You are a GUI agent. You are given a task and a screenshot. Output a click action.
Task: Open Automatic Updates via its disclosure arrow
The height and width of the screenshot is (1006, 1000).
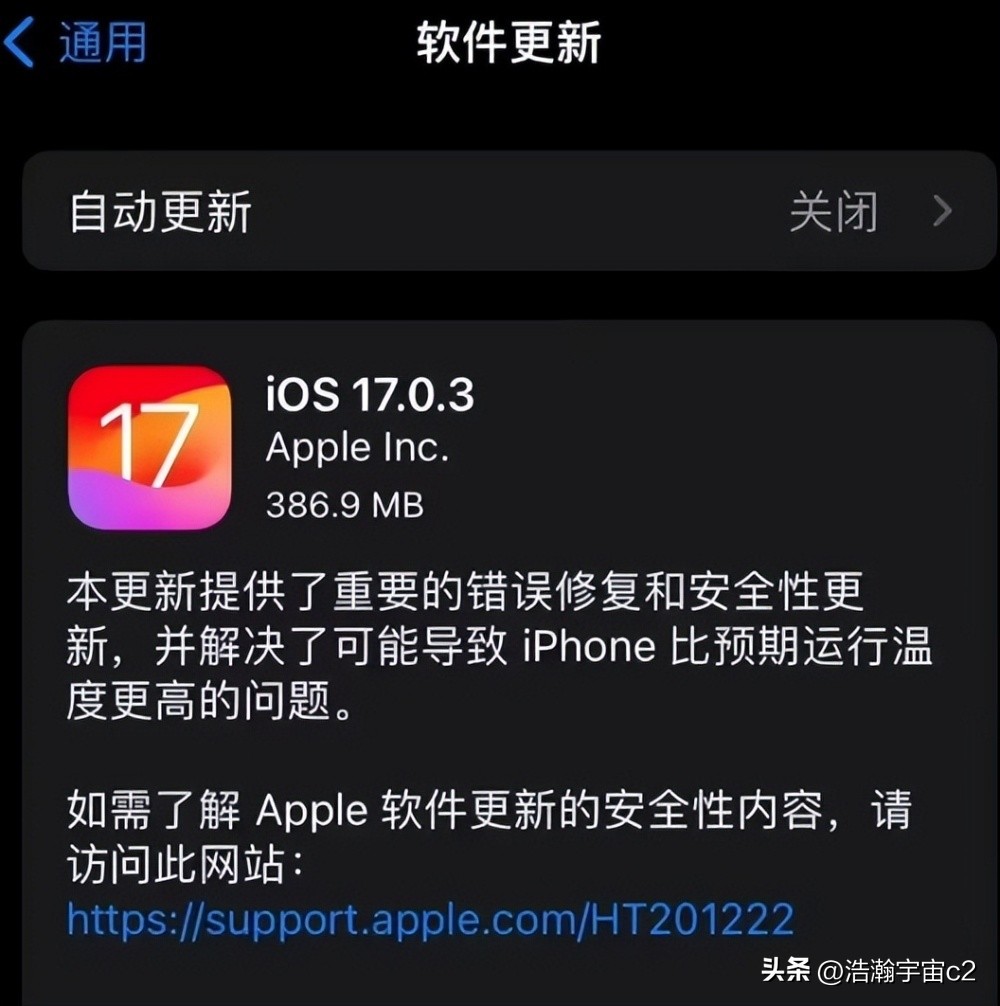940,213
